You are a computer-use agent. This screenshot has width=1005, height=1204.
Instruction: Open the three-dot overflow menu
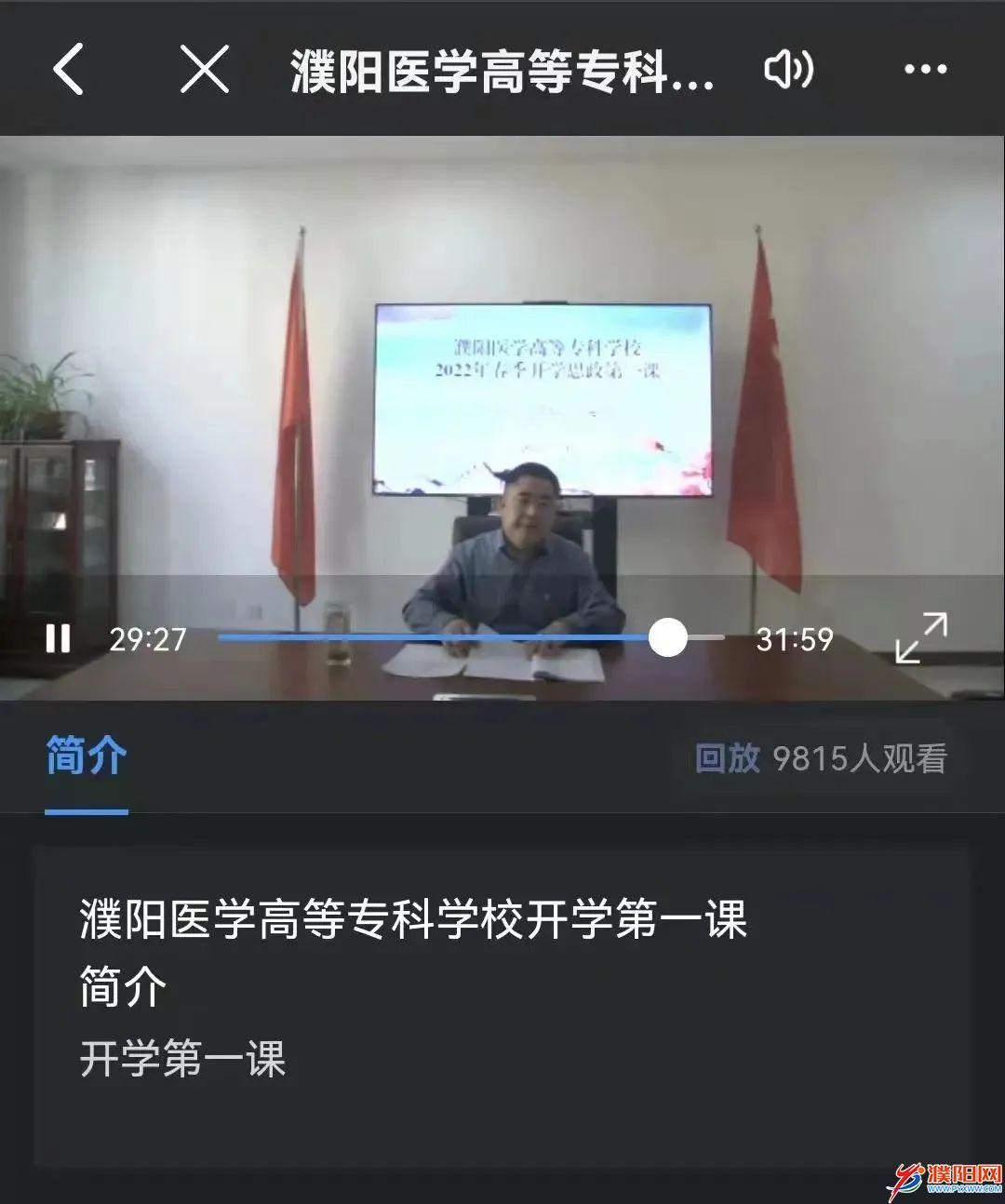pyautogui.click(x=925, y=69)
